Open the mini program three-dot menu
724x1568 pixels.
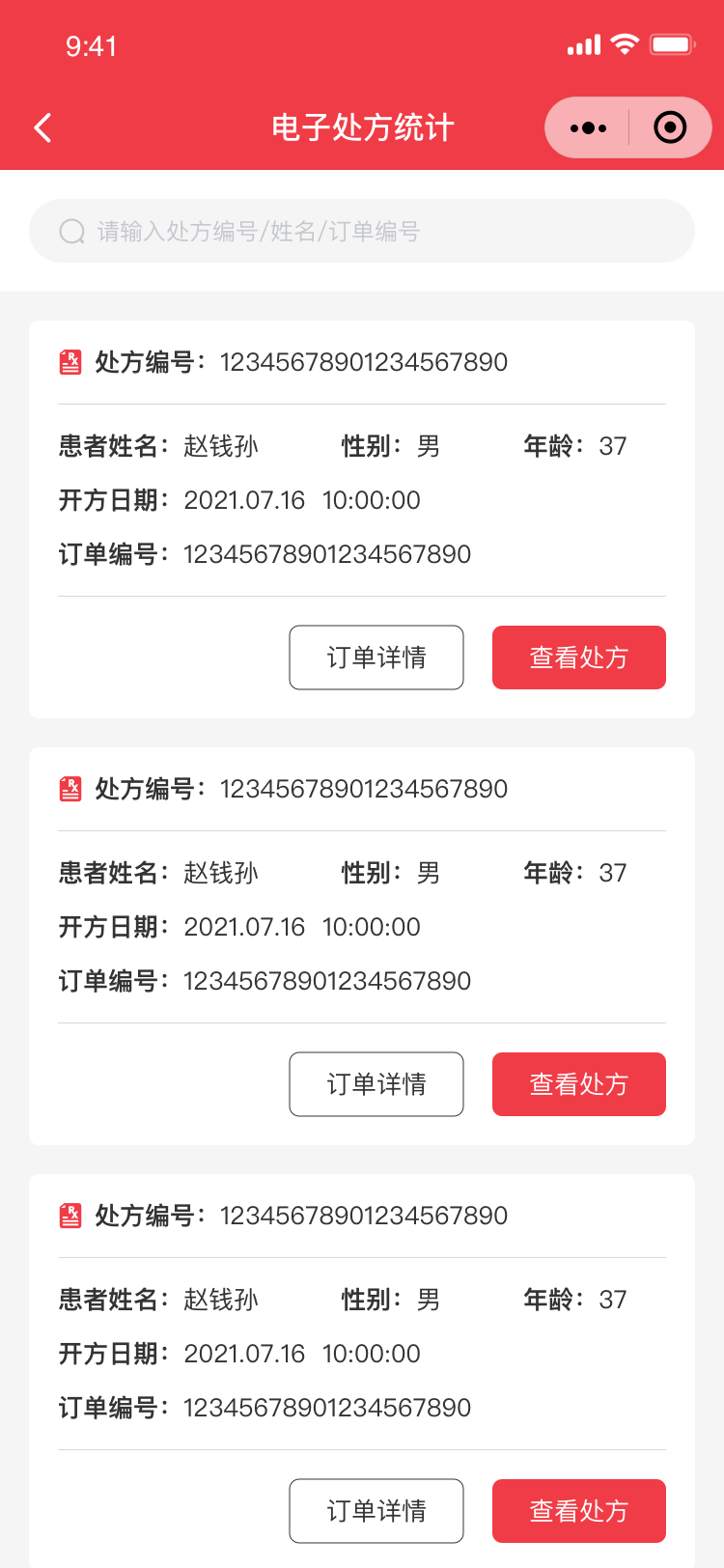tap(588, 127)
